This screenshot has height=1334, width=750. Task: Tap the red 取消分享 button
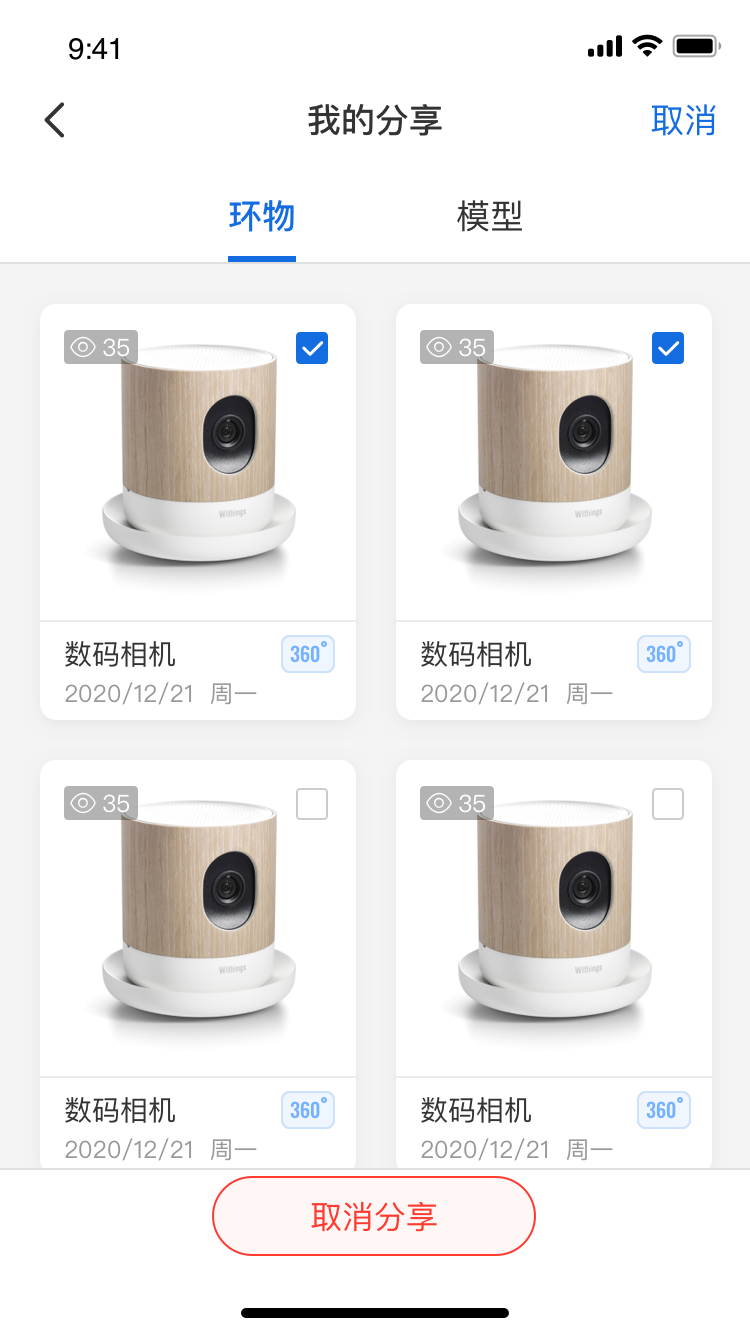click(x=374, y=1216)
